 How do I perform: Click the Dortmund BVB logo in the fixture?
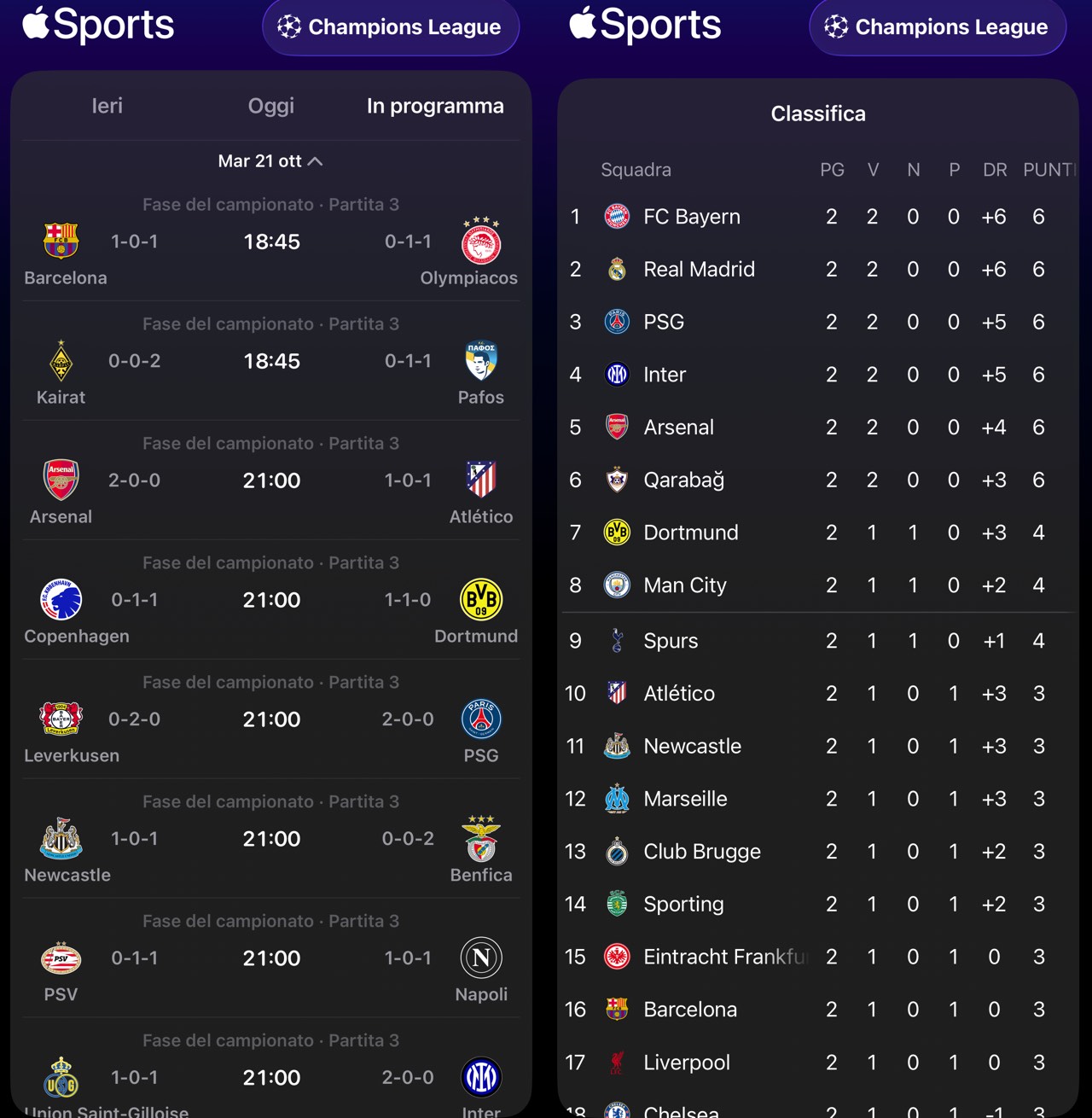tap(480, 600)
